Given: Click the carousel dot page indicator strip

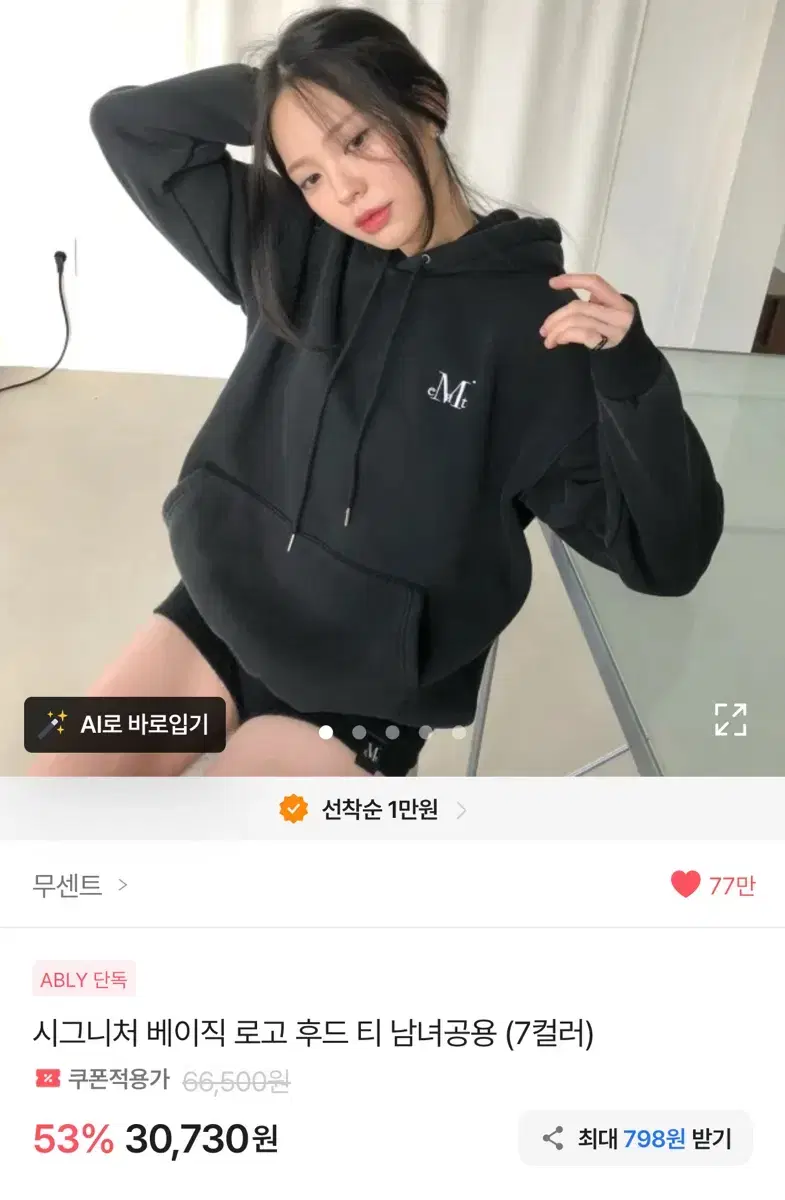Looking at the screenshot, I should pos(391,733).
